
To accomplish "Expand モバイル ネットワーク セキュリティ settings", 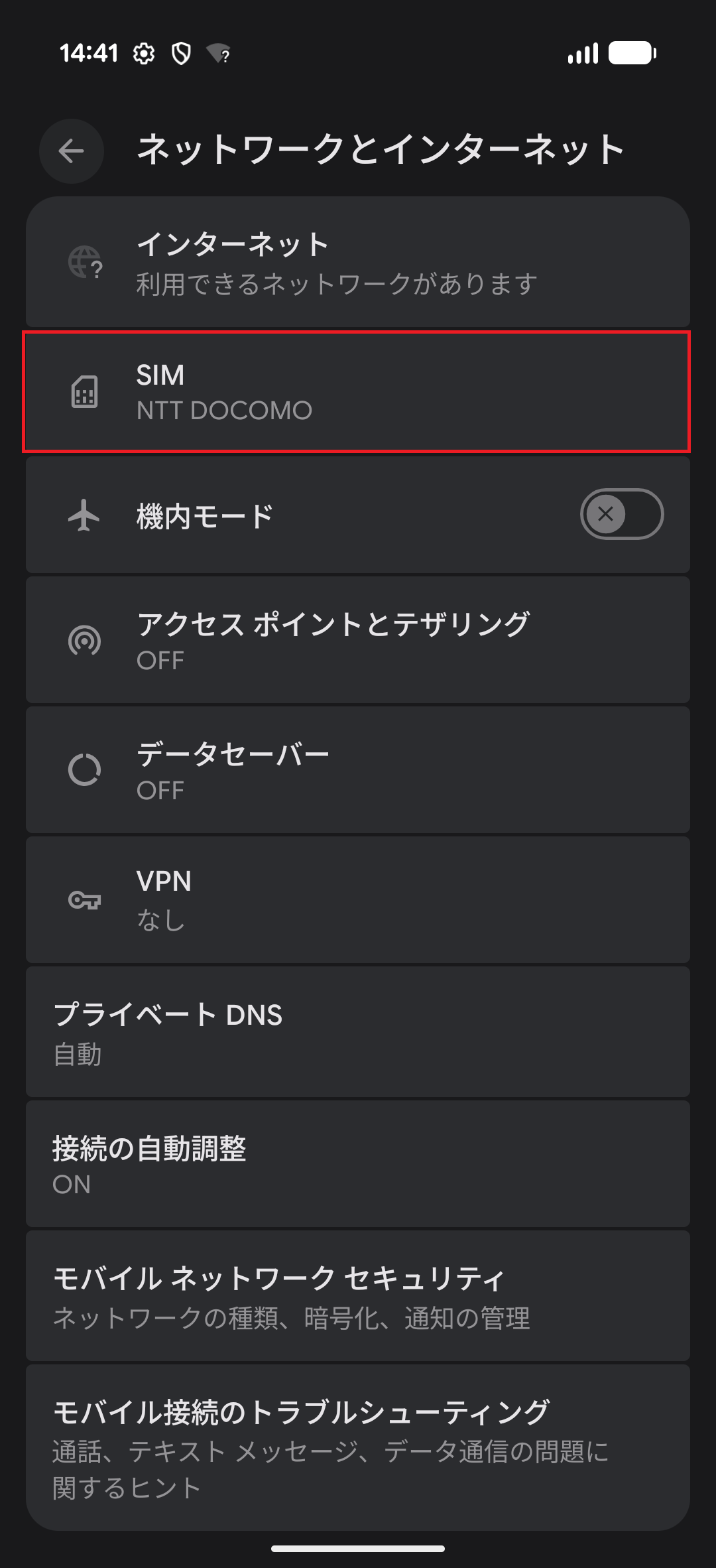I will point(358,1297).
